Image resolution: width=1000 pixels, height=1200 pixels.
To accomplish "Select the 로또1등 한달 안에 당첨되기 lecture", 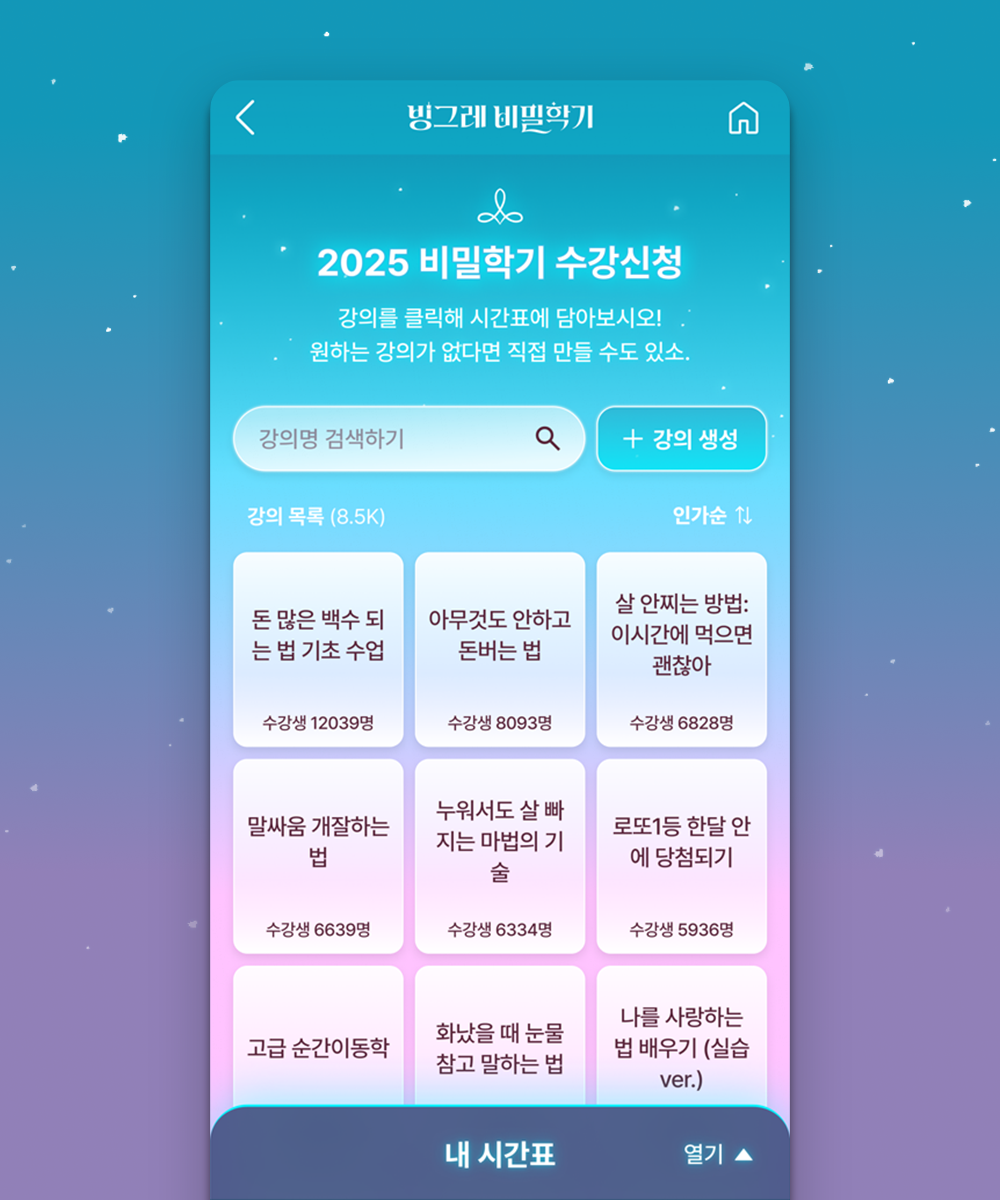I will 681,856.
